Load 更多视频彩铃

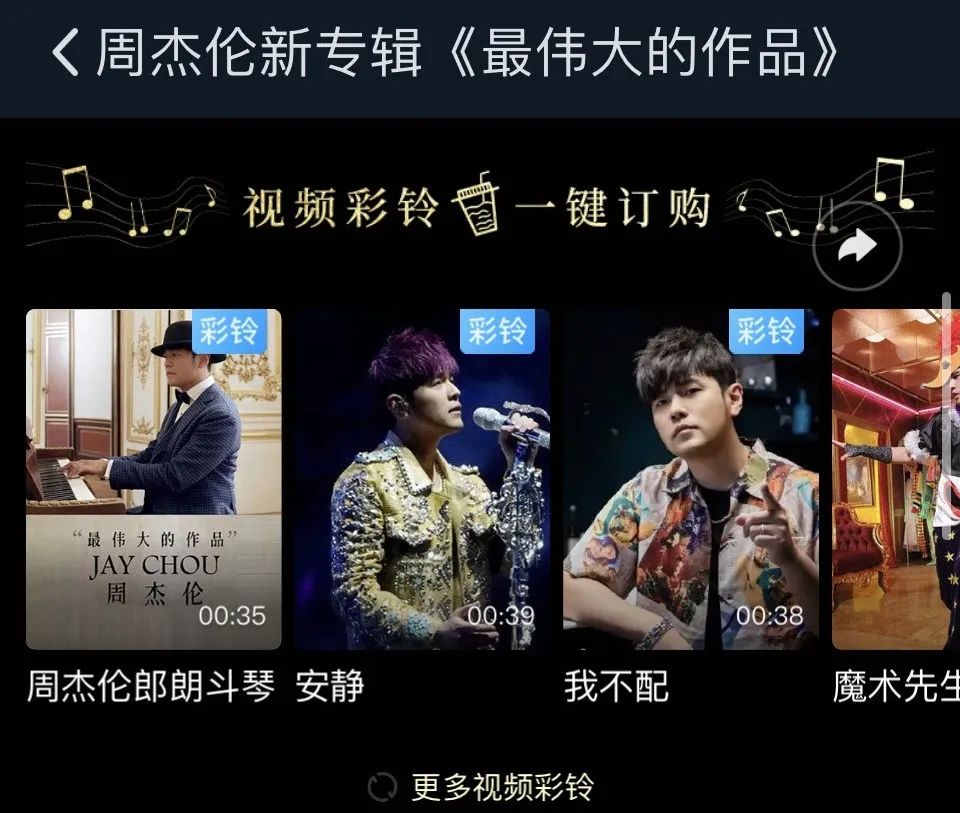[480, 787]
